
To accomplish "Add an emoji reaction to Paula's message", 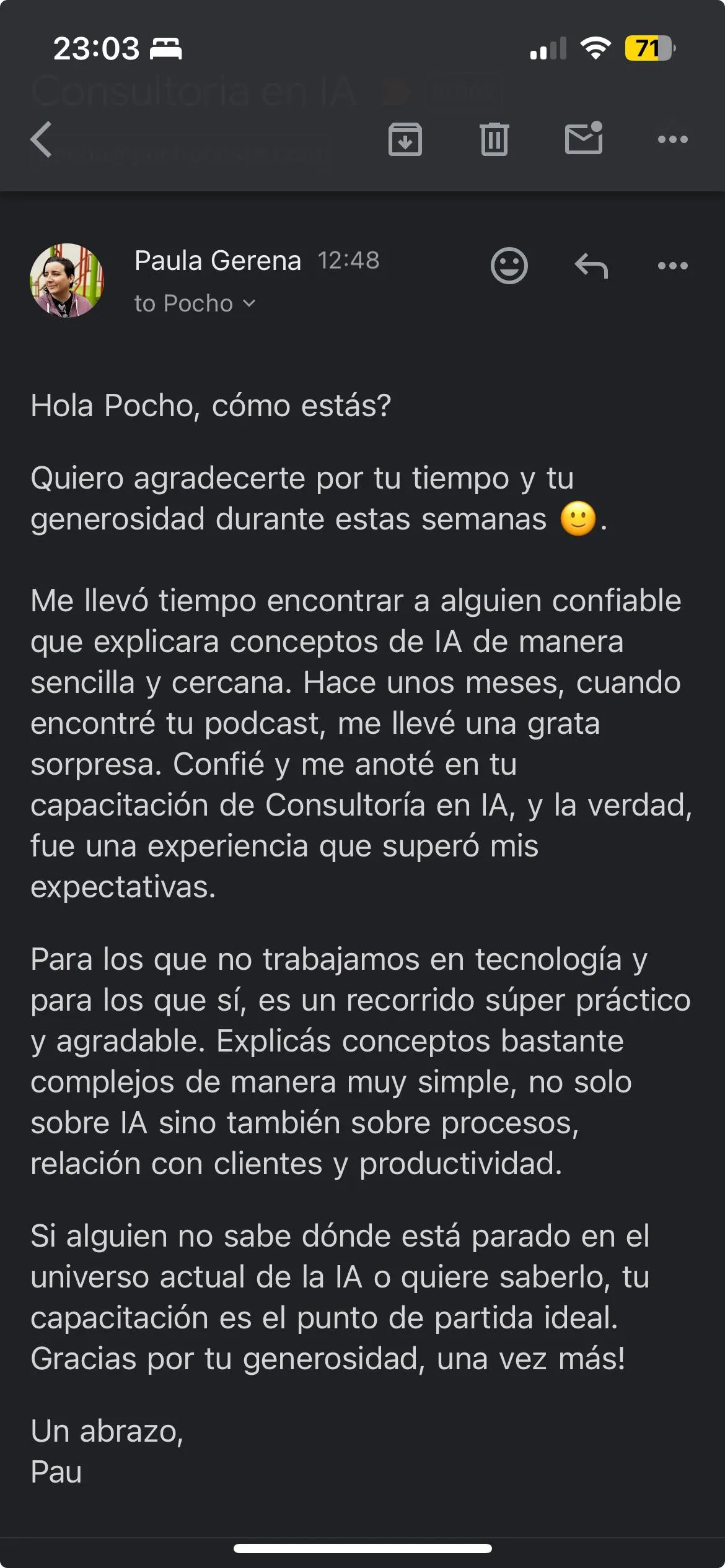I will pyautogui.click(x=509, y=266).
